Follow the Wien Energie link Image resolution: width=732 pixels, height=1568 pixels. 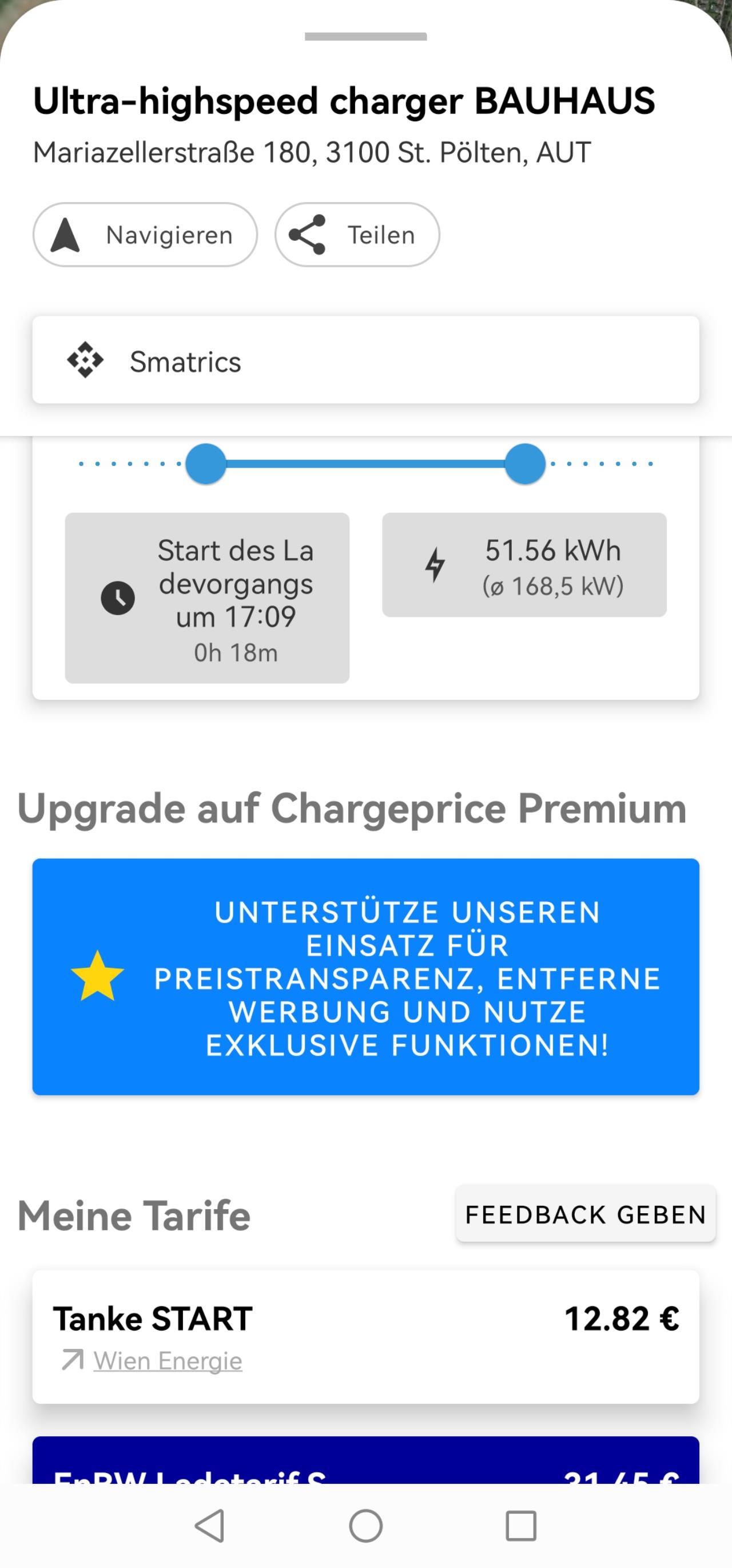point(168,1360)
